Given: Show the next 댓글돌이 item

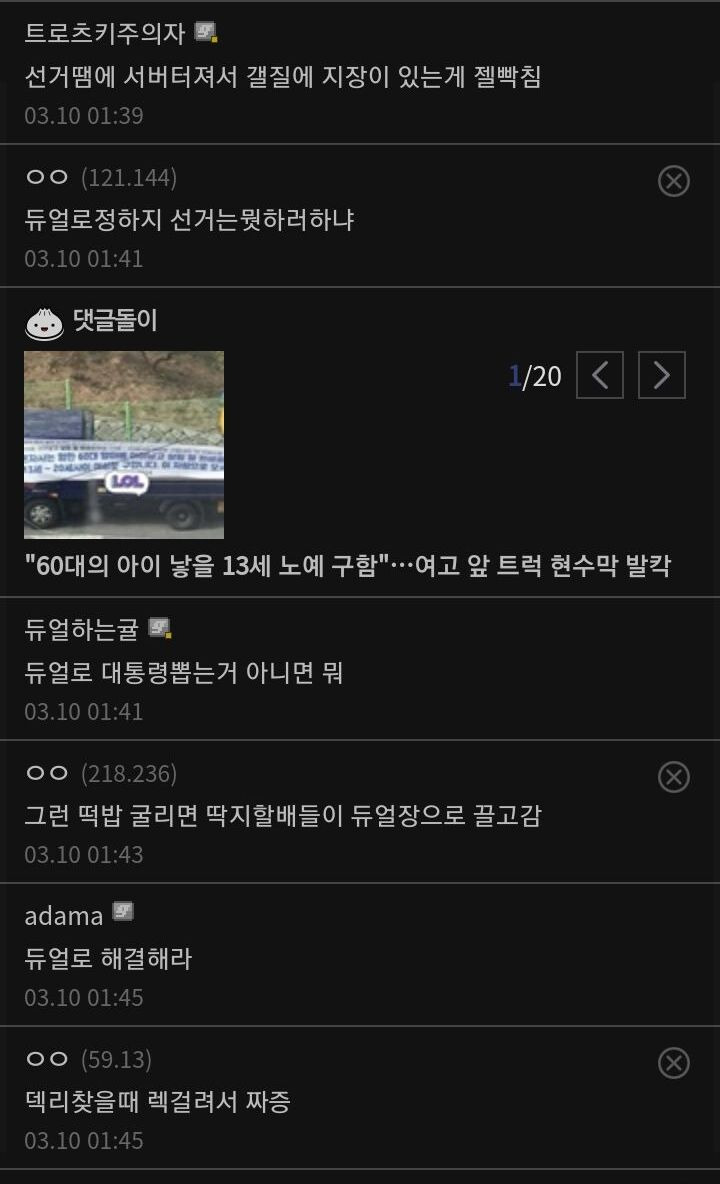Looking at the screenshot, I should pos(661,375).
